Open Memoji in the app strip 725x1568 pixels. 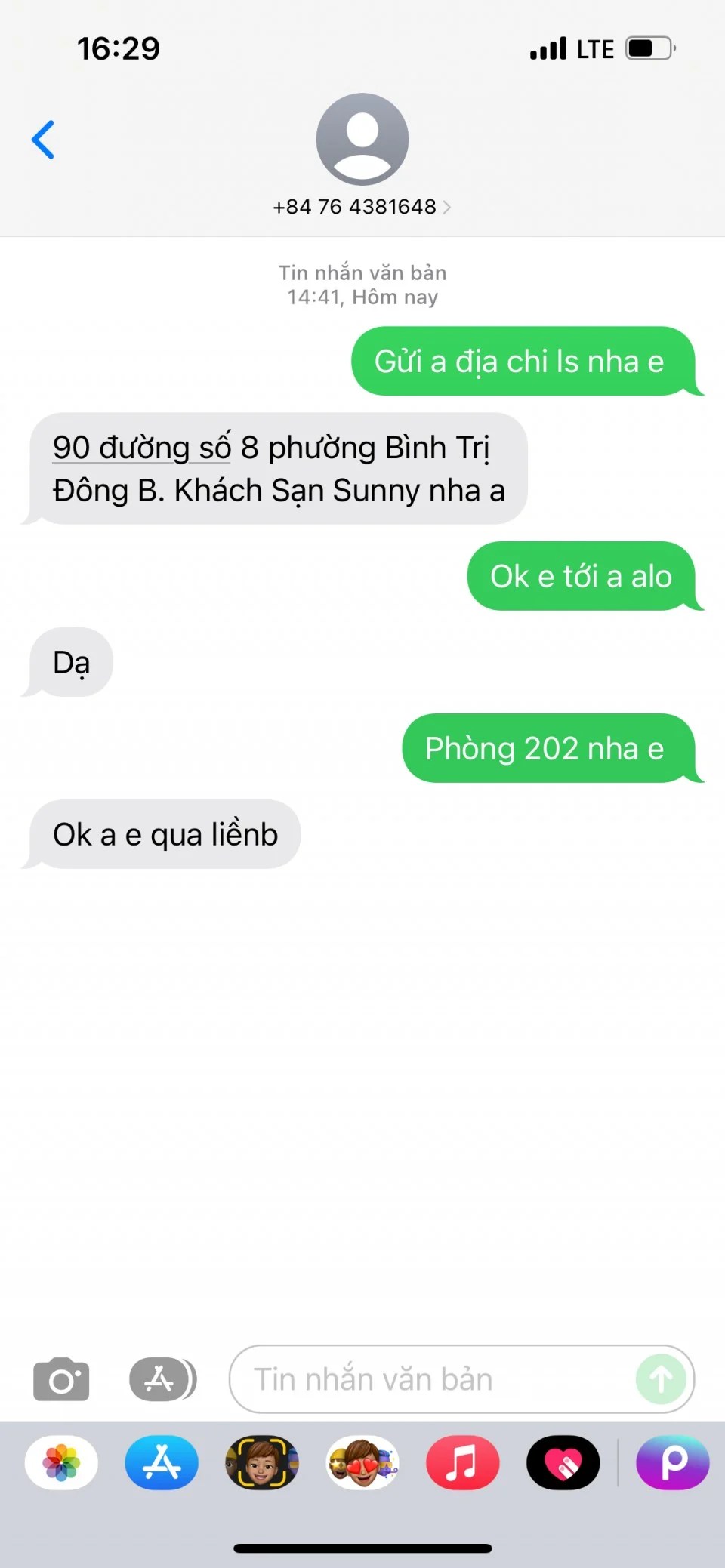click(262, 1462)
